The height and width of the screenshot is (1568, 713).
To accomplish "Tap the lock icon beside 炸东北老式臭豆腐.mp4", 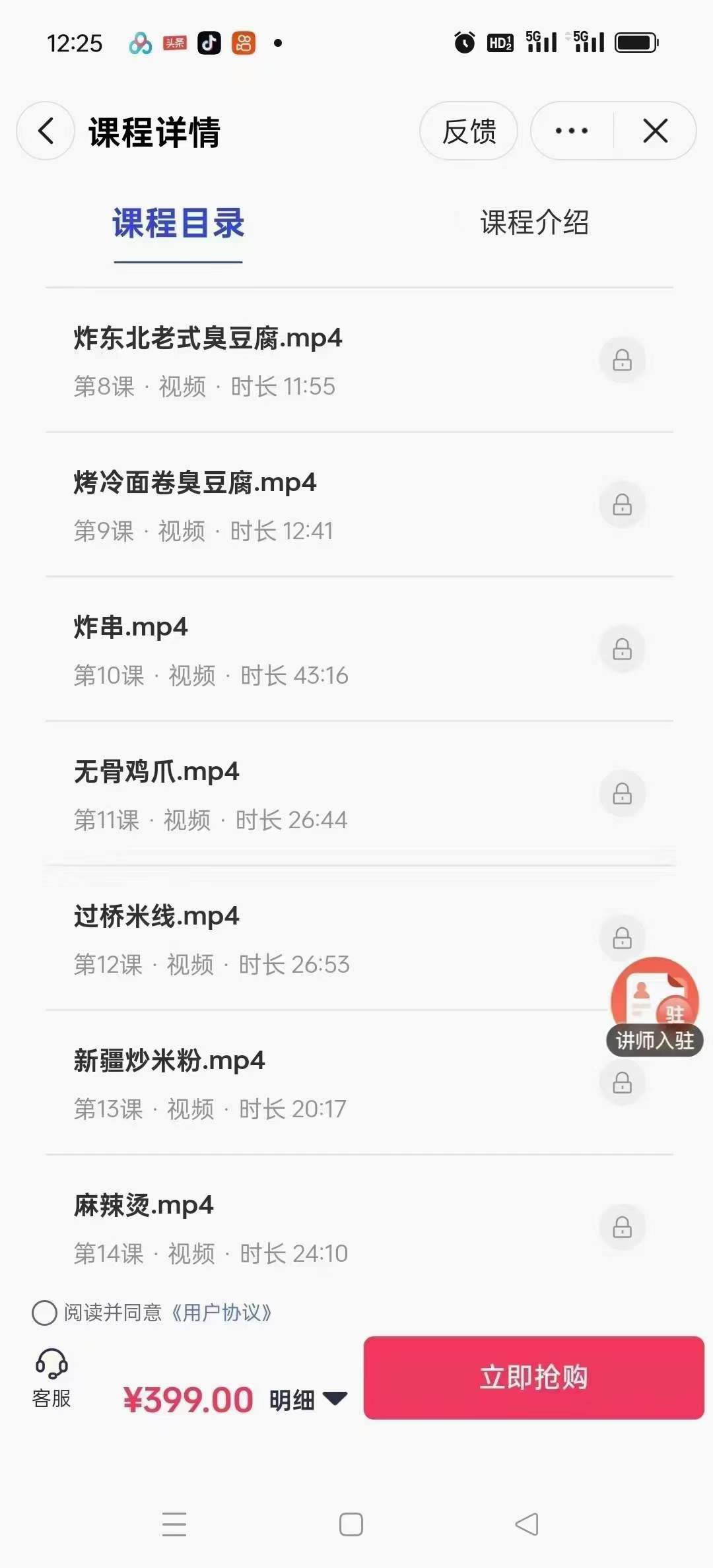I will click(623, 360).
